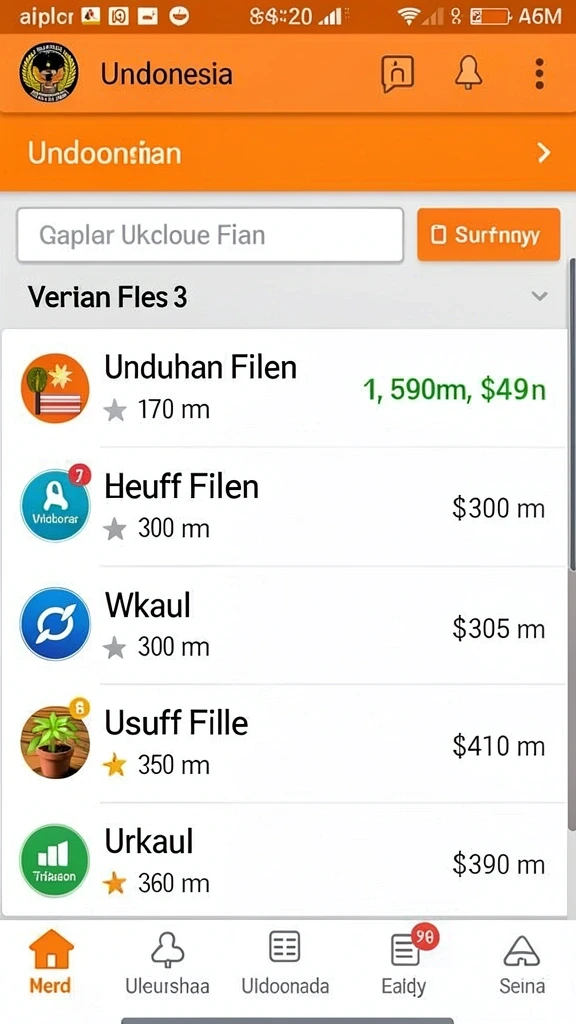Open the Heuff Filen row

(x=284, y=507)
